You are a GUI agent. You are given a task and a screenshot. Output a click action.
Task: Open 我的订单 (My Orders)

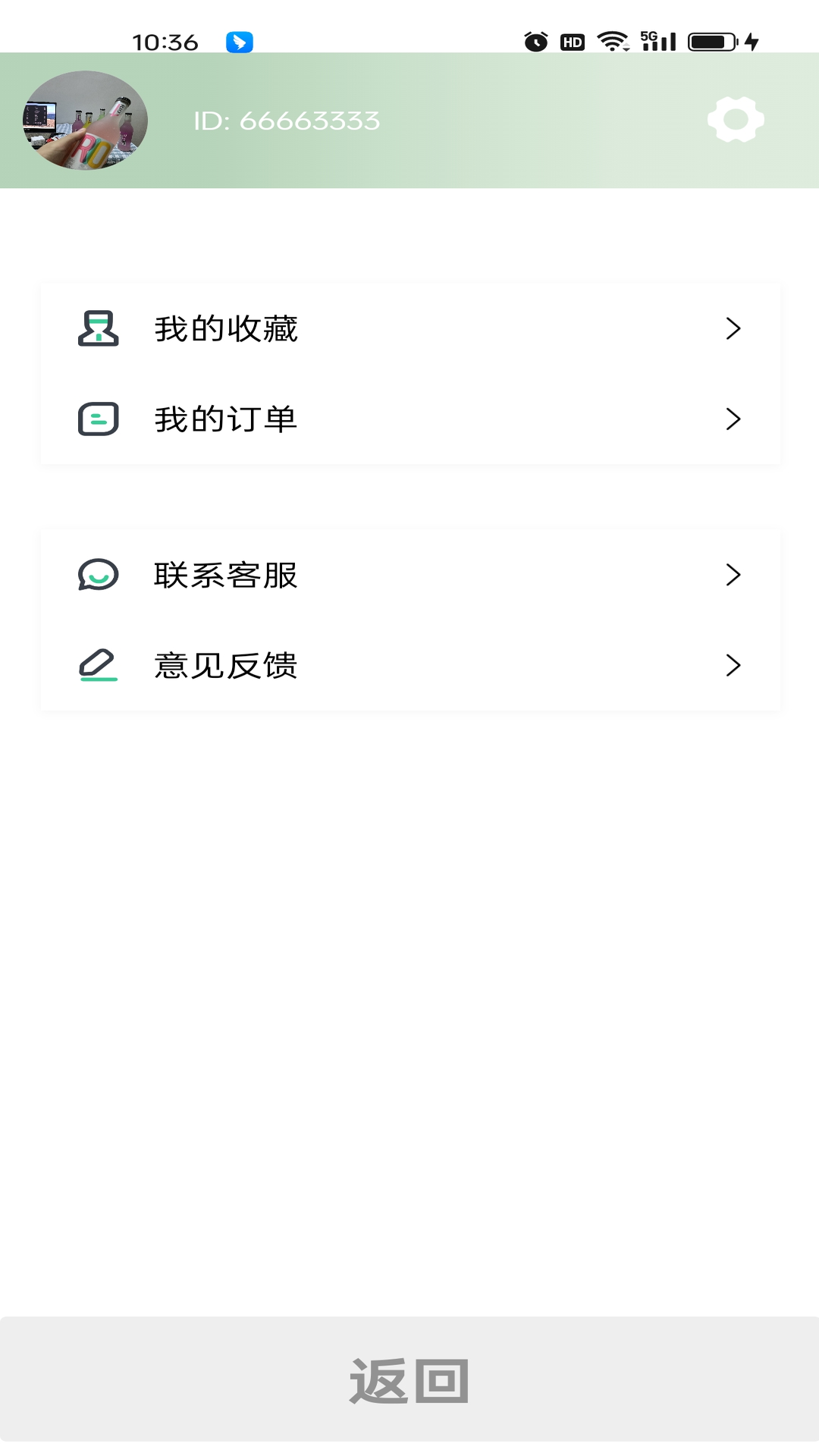click(x=409, y=419)
